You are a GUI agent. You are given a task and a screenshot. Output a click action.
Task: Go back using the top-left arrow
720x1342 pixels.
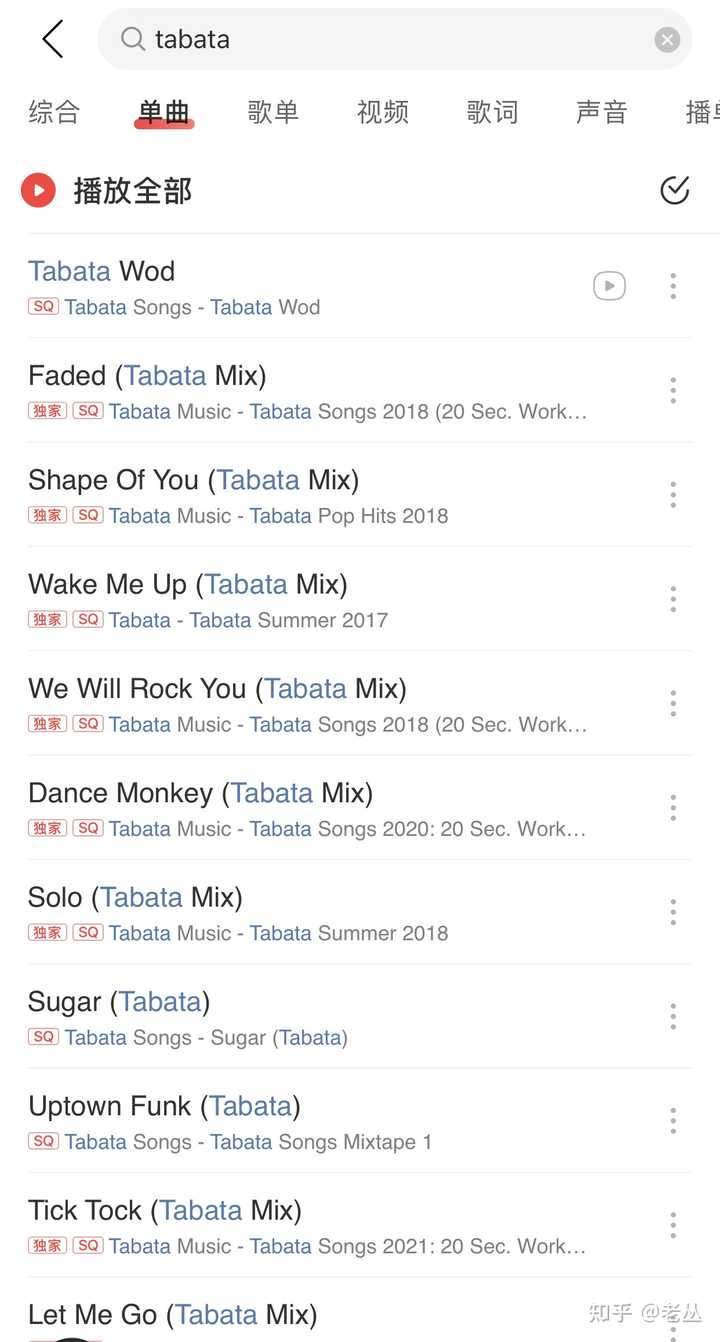[x=53, y=40]
